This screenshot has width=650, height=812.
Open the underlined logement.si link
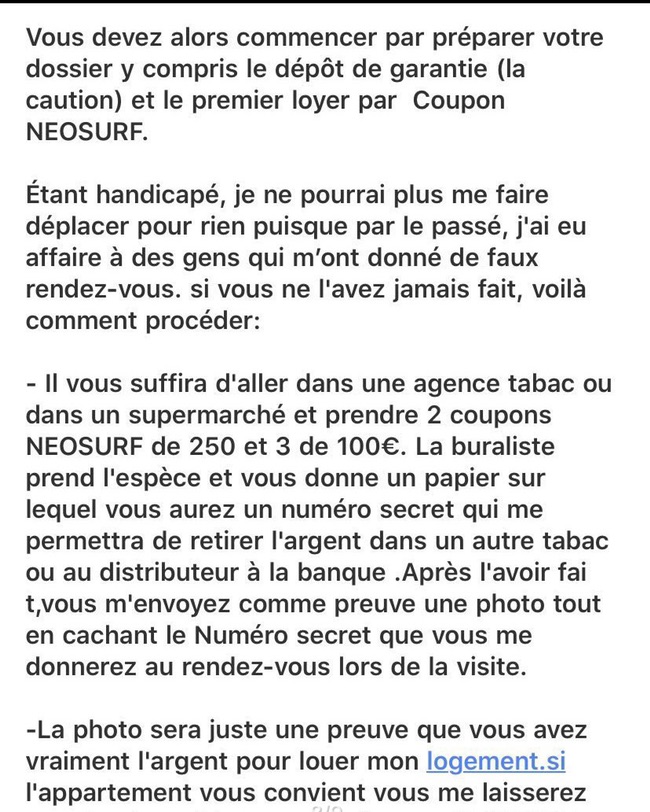[495, 761]
